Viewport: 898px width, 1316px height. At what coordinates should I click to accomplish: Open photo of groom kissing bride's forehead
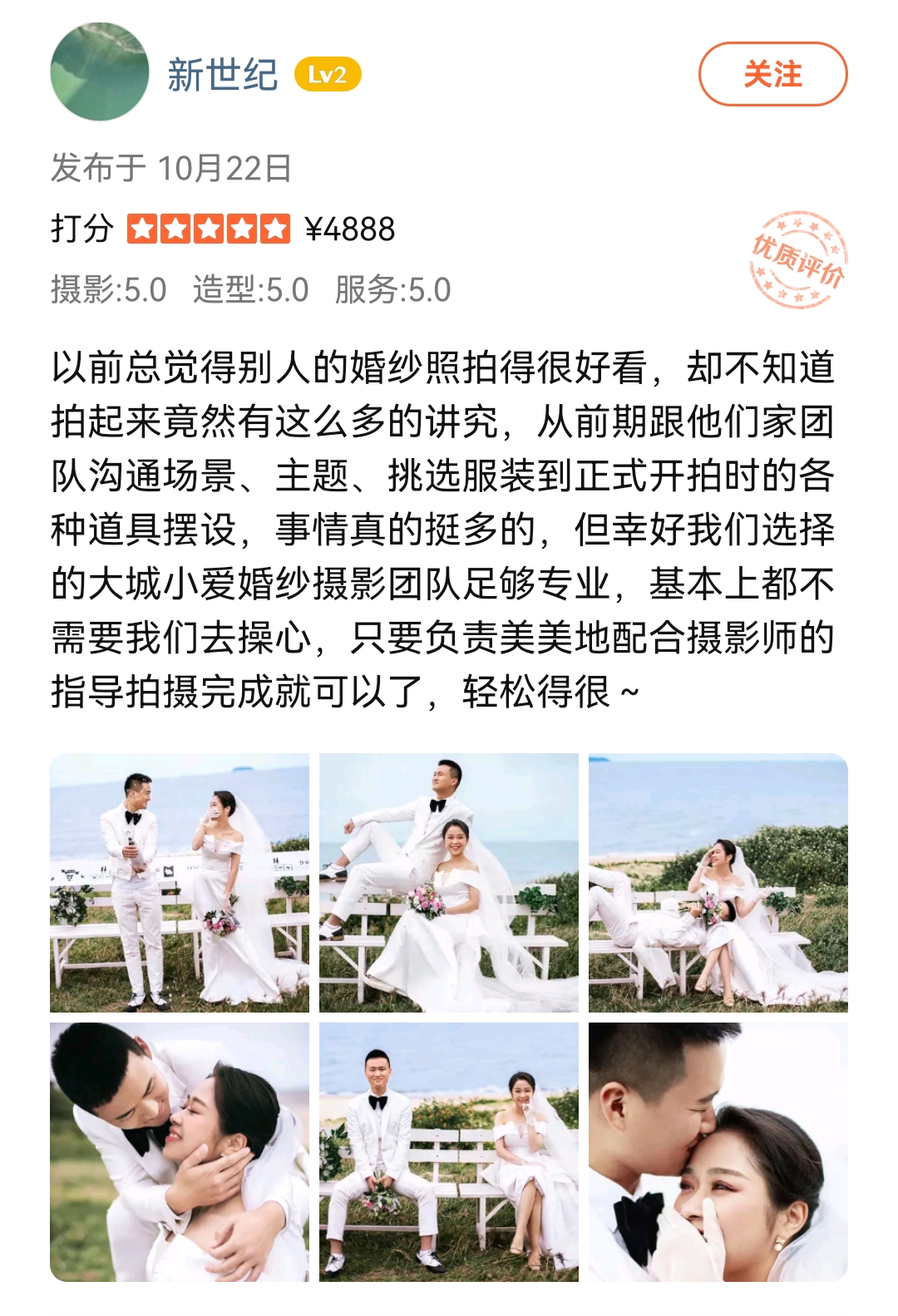pyautogui.click(x=718, y=1151)
